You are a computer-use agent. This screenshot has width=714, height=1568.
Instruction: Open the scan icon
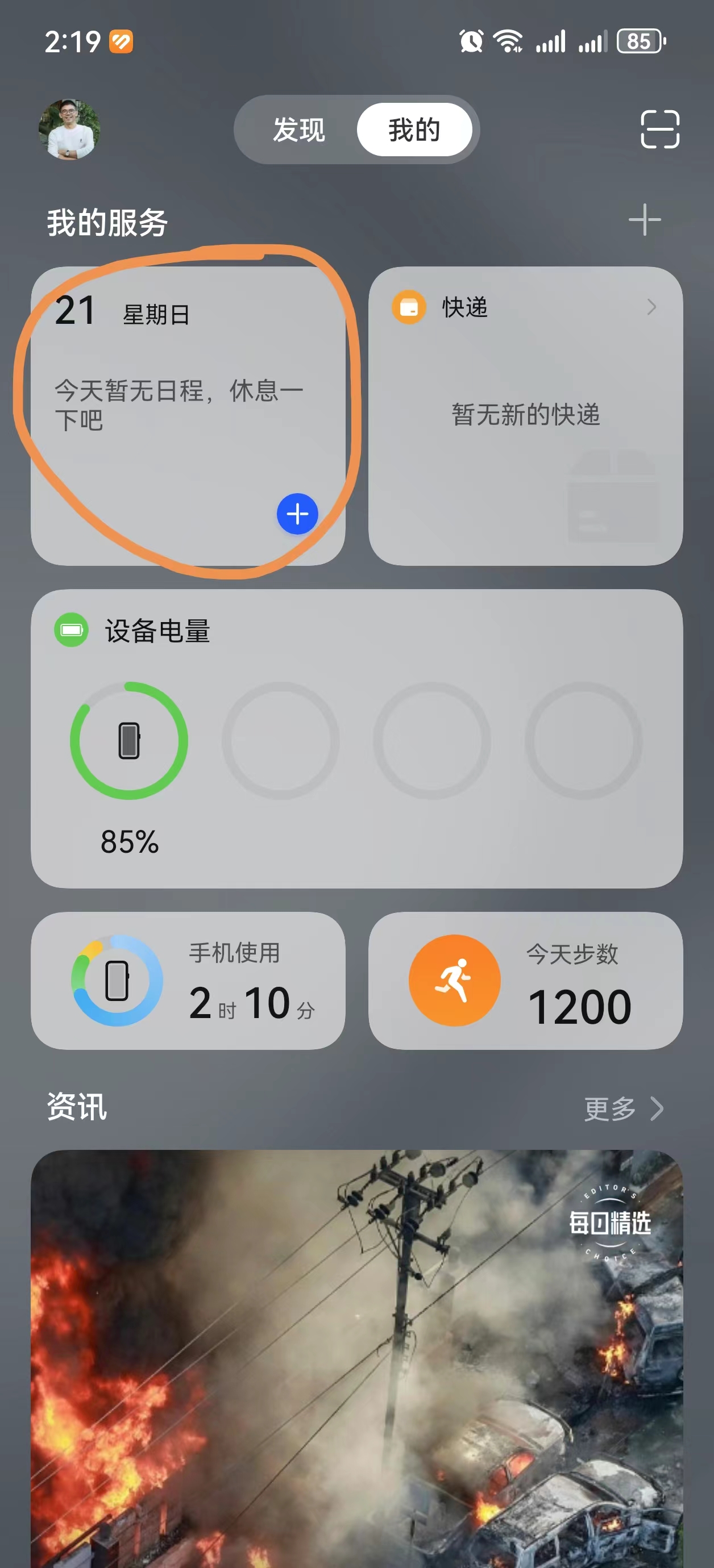660,129
